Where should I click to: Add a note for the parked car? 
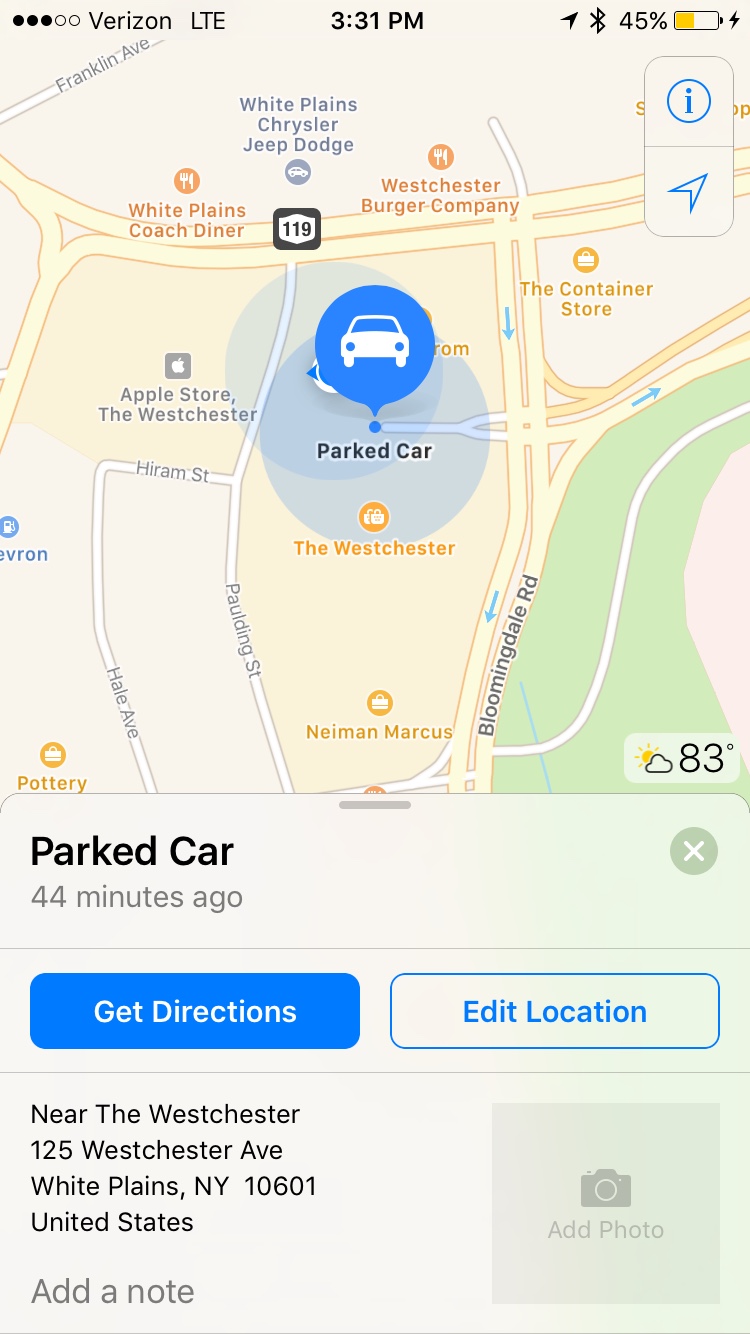coord(113,1291)
